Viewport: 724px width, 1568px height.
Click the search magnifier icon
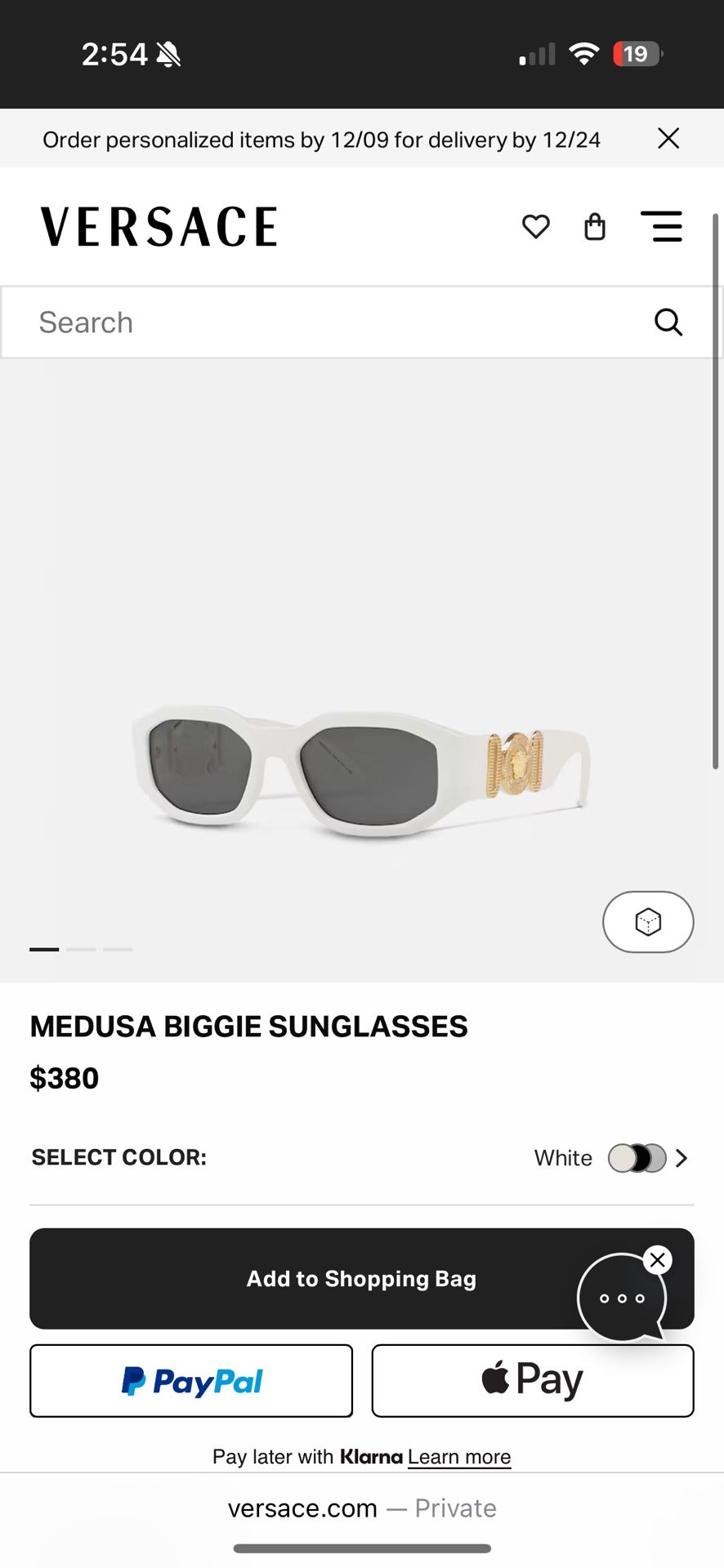click(668, 322)
